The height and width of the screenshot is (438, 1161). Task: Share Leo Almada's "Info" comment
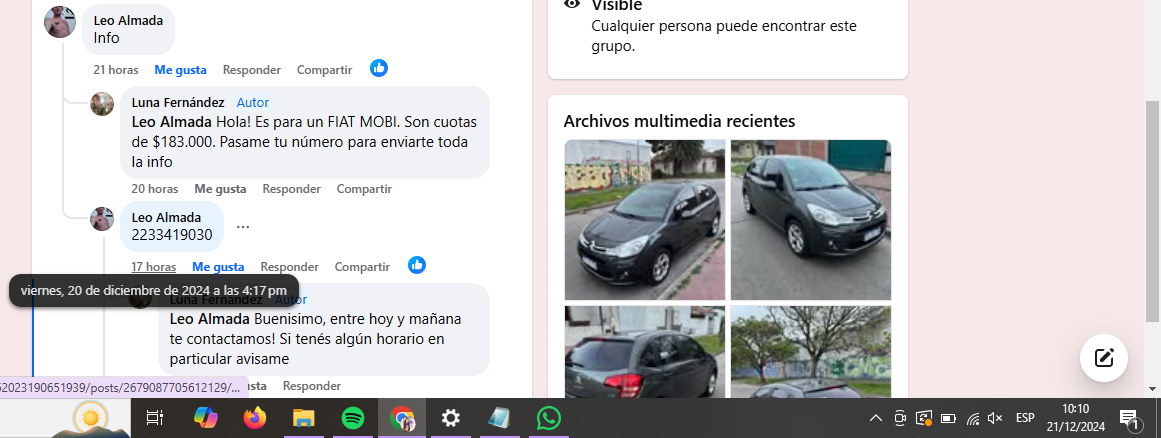pos(324,70)
